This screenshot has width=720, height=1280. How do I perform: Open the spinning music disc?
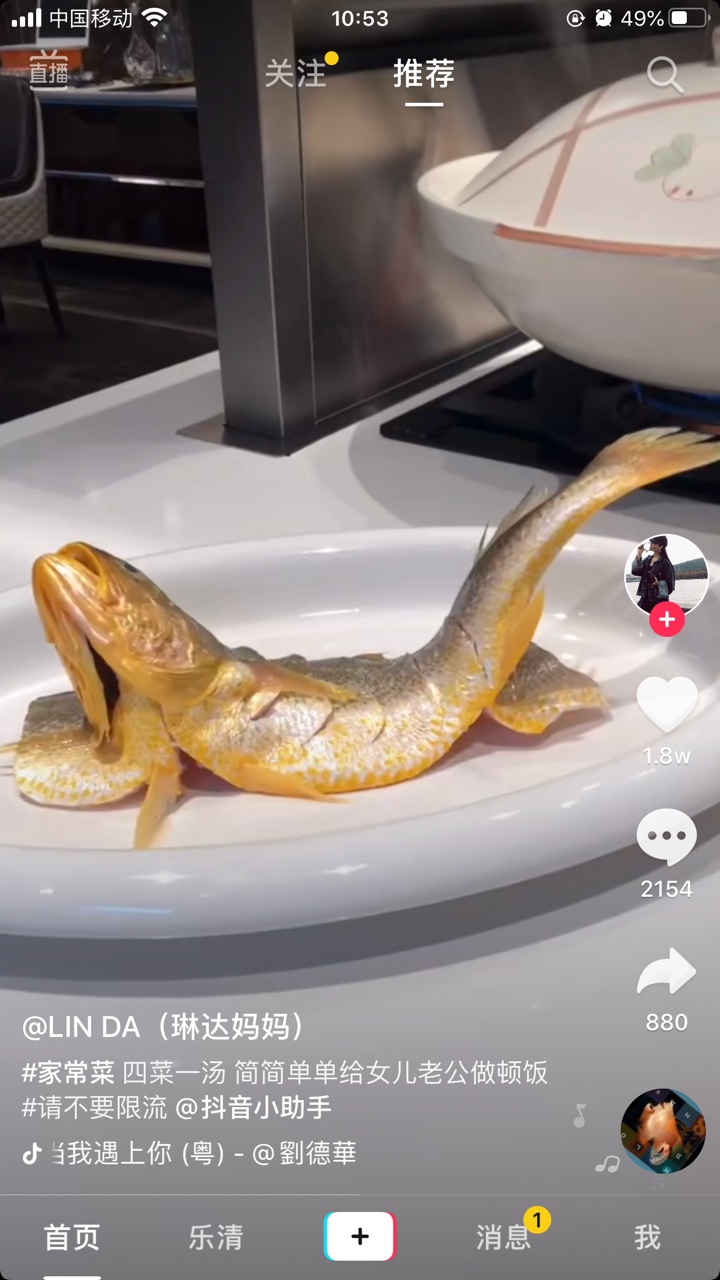click(663, 1131)
